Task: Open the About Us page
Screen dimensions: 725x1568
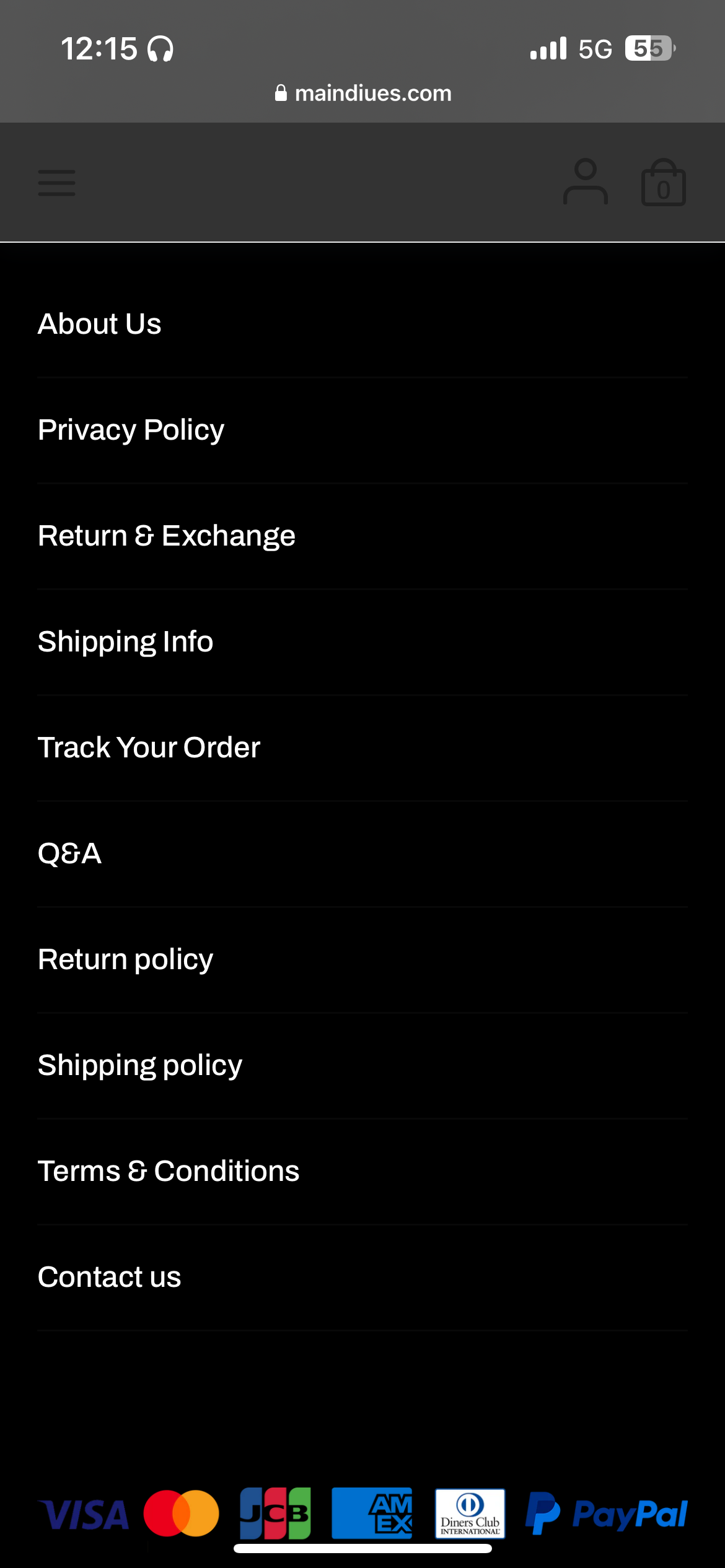Action: pyautogui.click(x=99, y=324)
